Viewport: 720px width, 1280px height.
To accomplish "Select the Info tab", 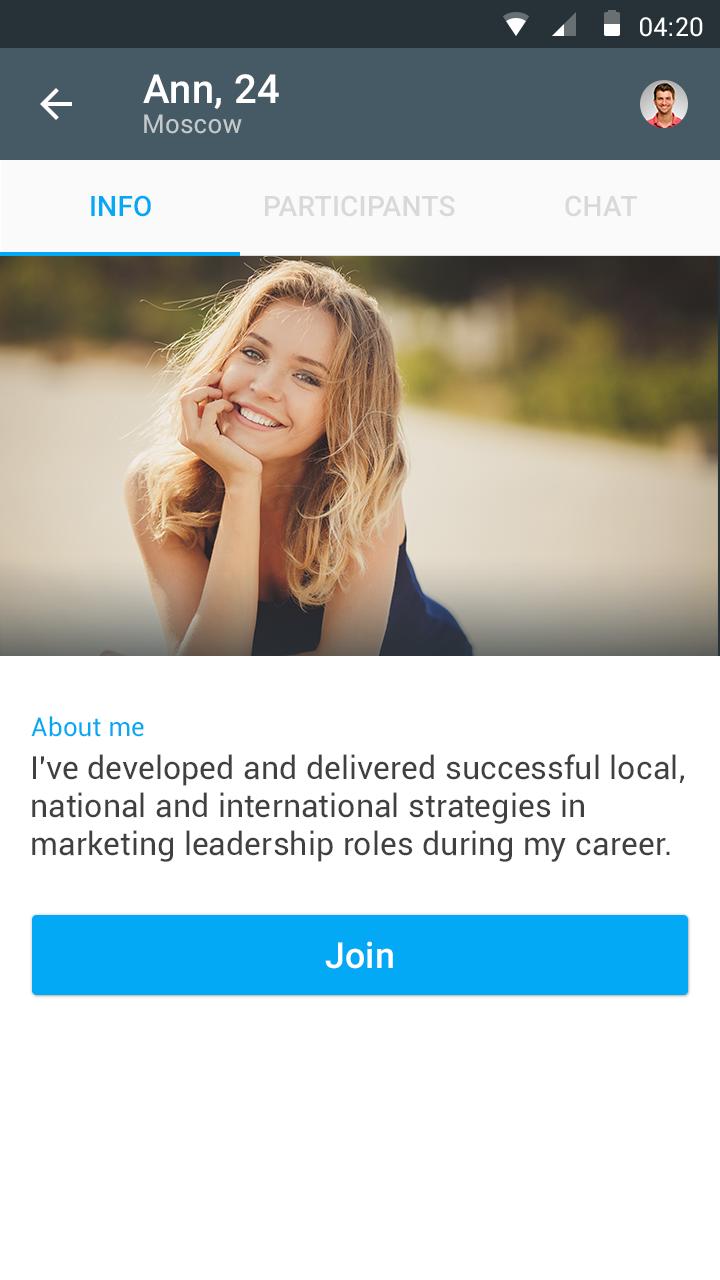I will click(120, 207).
